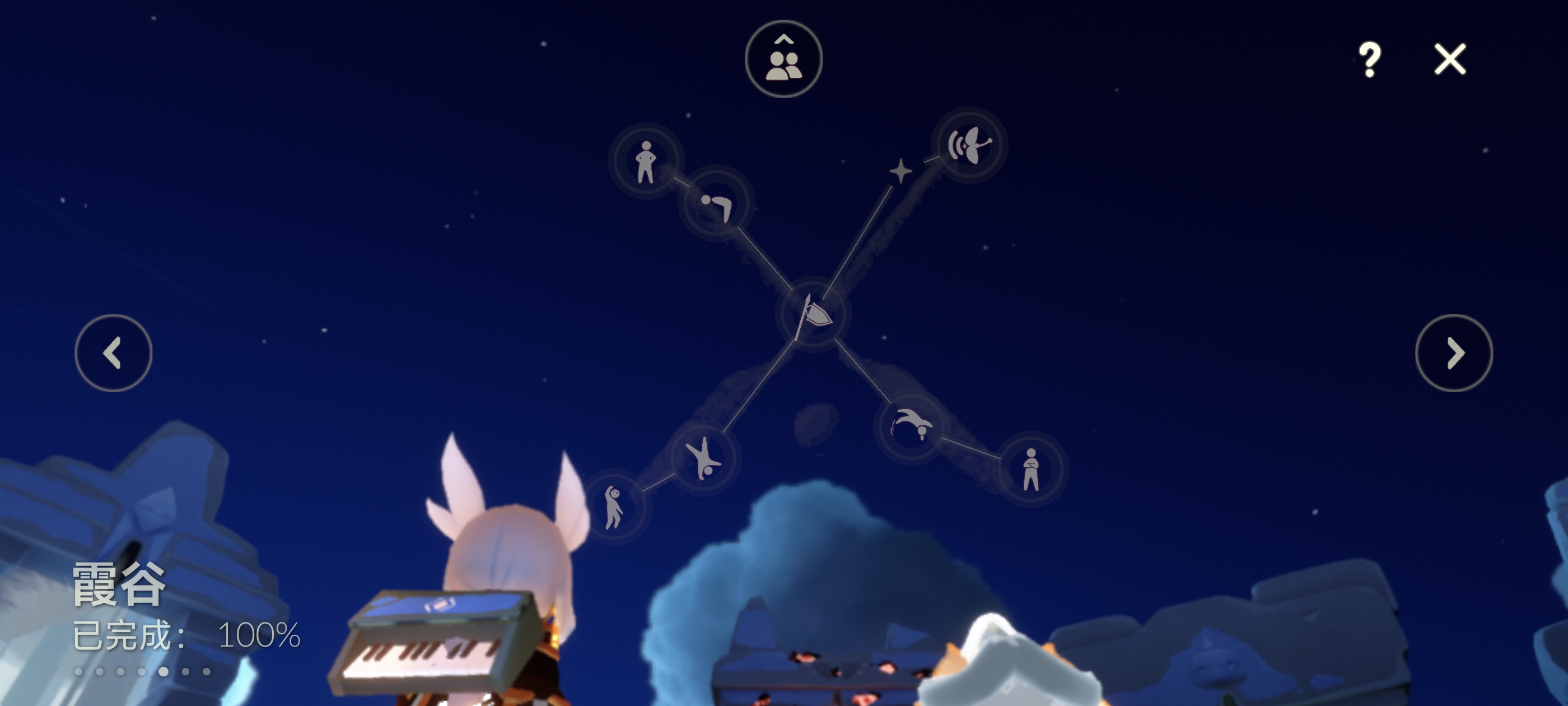The image size is (1568, 706).
Task: Open the friends button at top
Action: 783,59
